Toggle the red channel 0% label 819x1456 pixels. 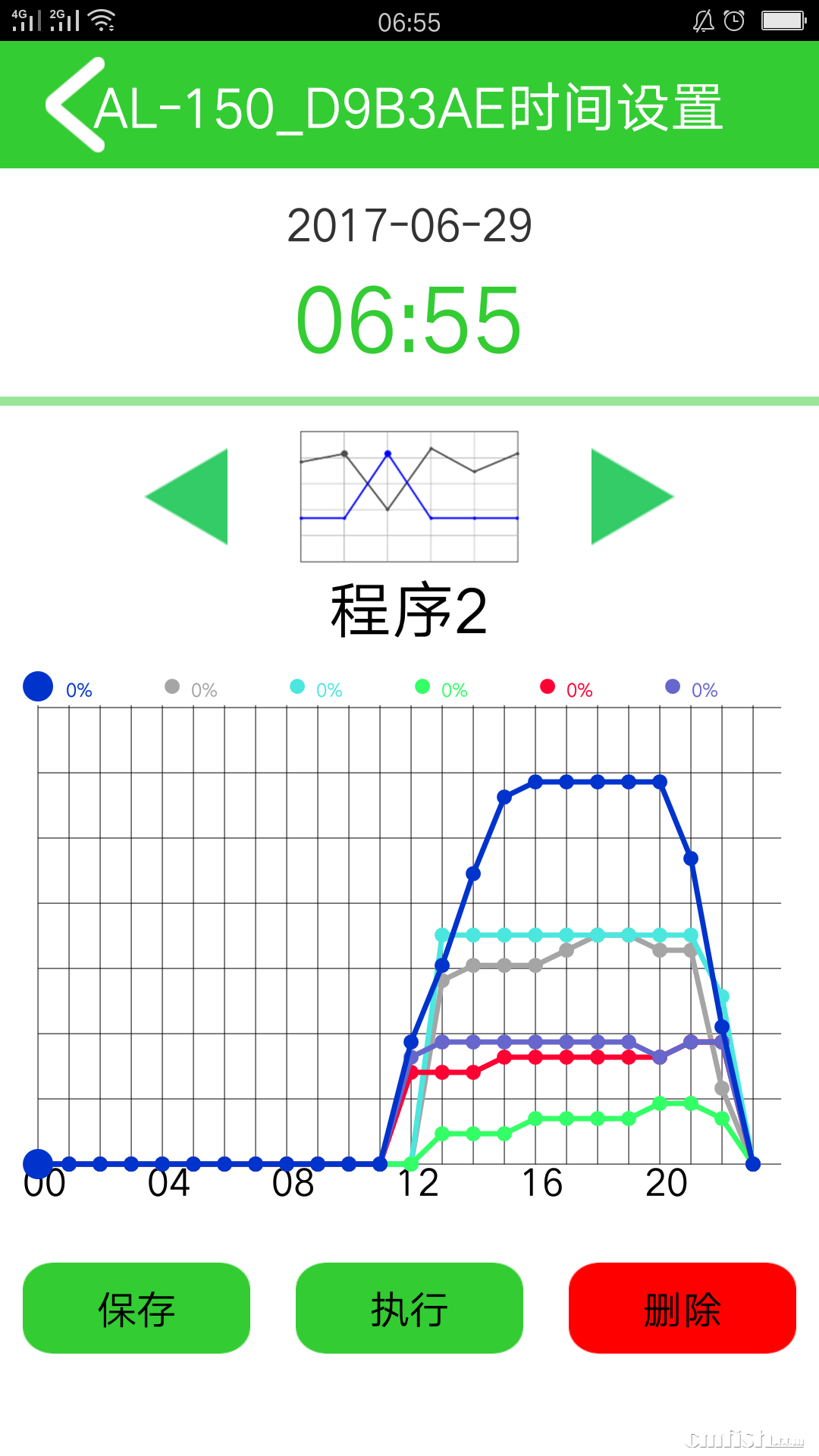click(579, 691)
